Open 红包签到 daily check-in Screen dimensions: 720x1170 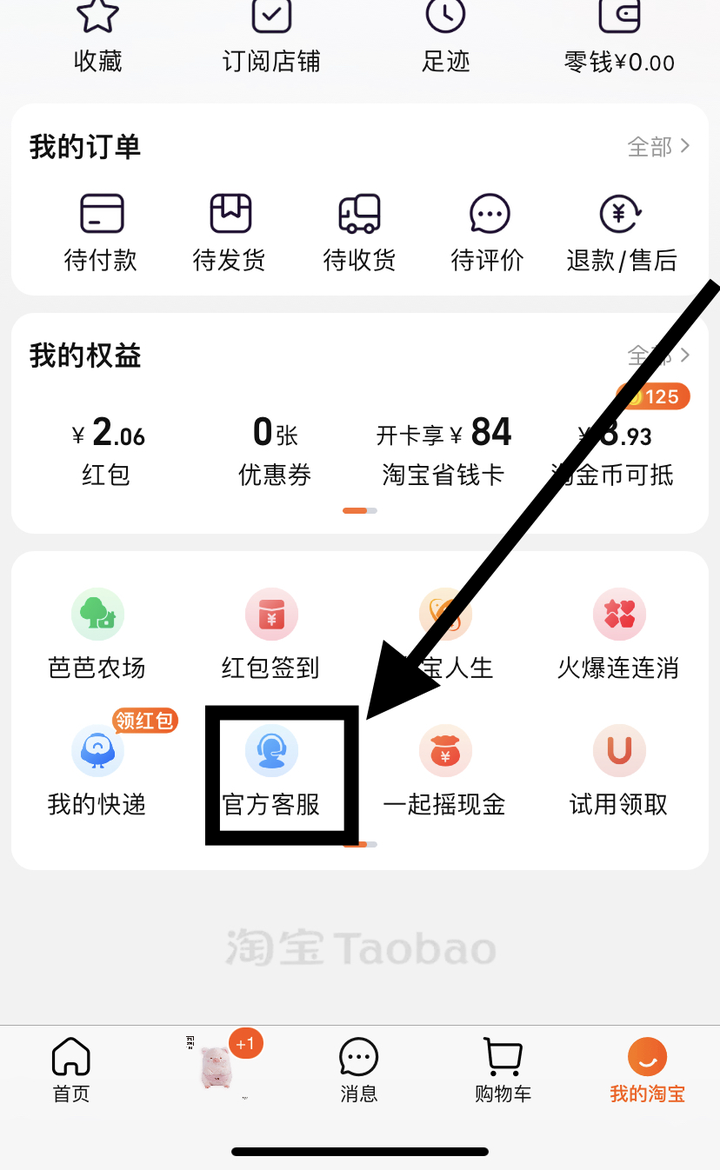coord(271,635)
